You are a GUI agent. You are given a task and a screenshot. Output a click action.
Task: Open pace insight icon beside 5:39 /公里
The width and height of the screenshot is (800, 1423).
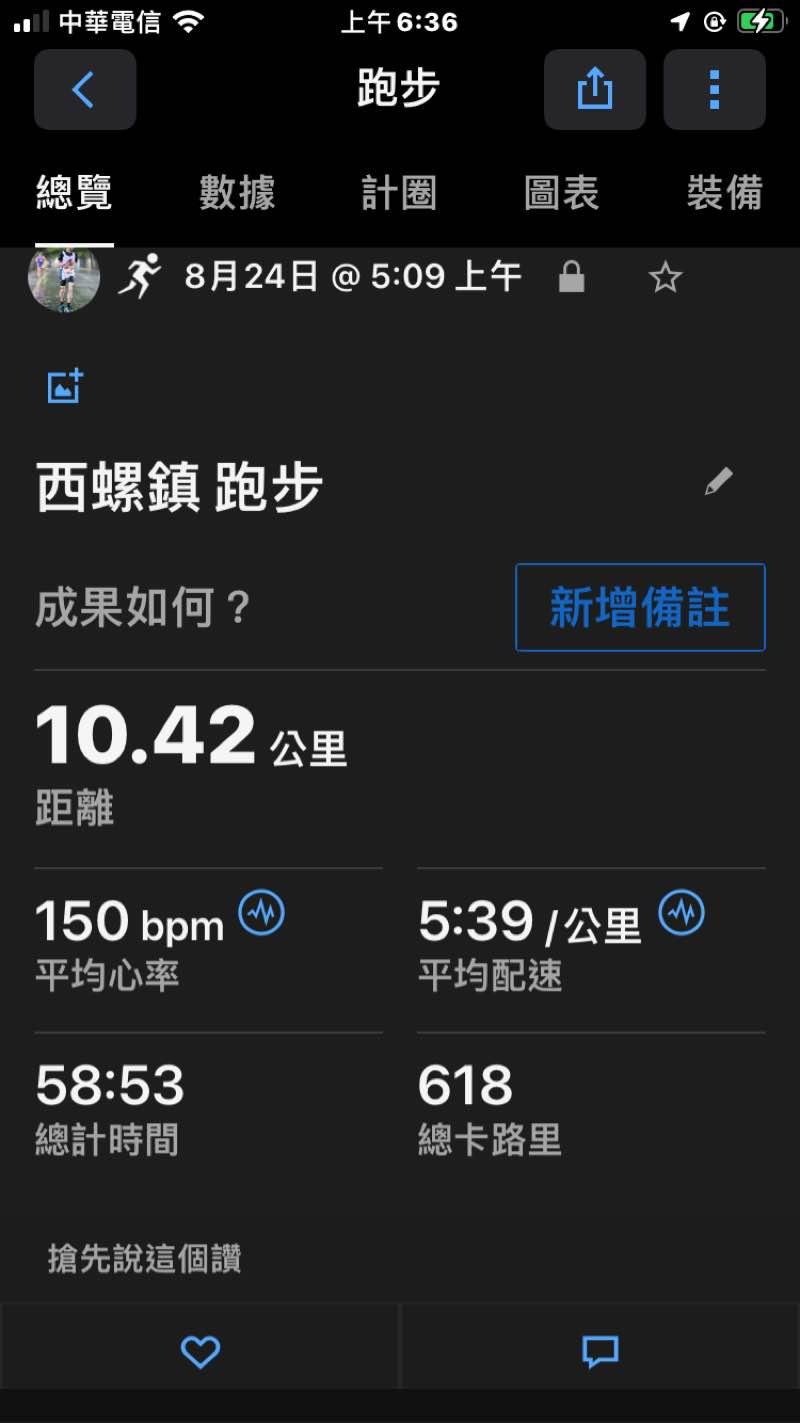(681, 912)
